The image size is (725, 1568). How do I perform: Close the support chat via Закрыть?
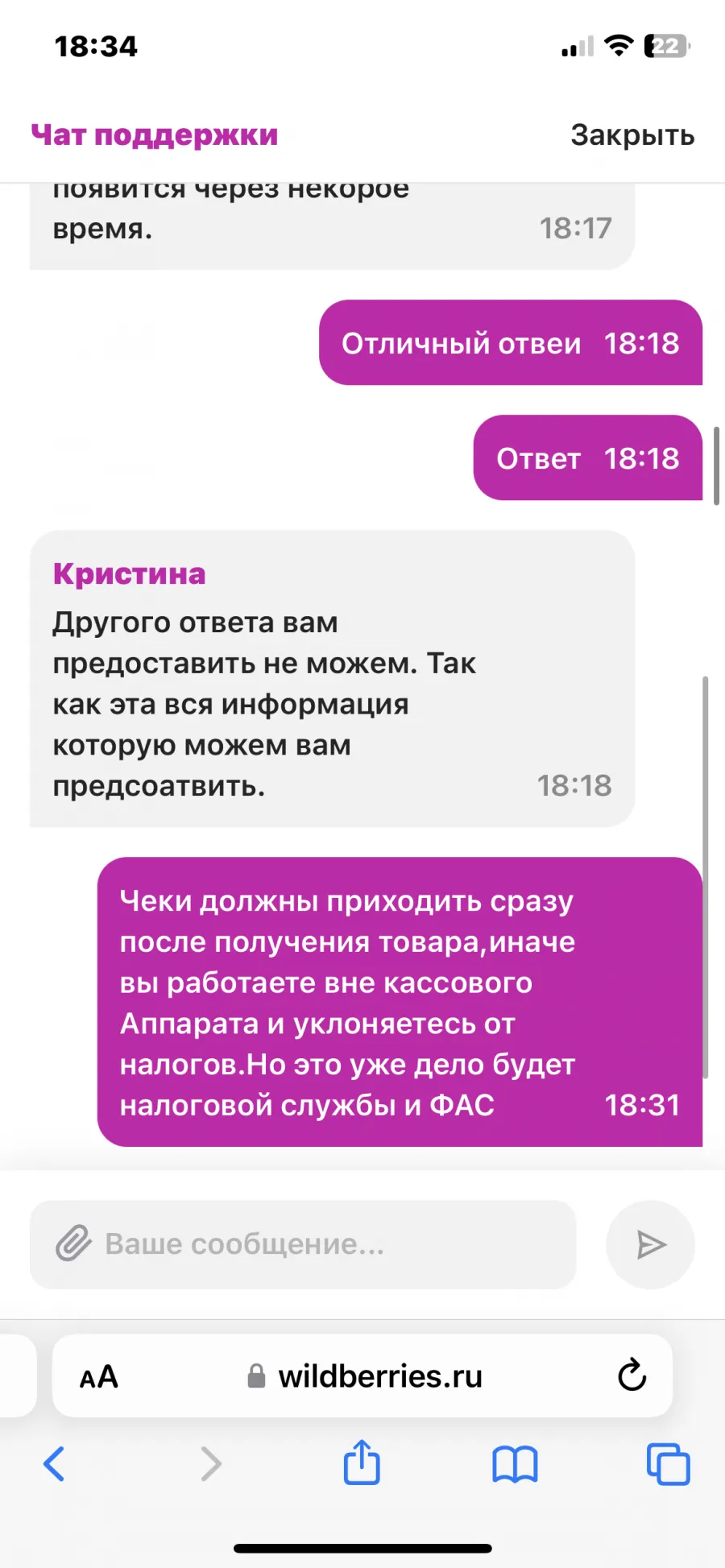[x=632, y=135]
